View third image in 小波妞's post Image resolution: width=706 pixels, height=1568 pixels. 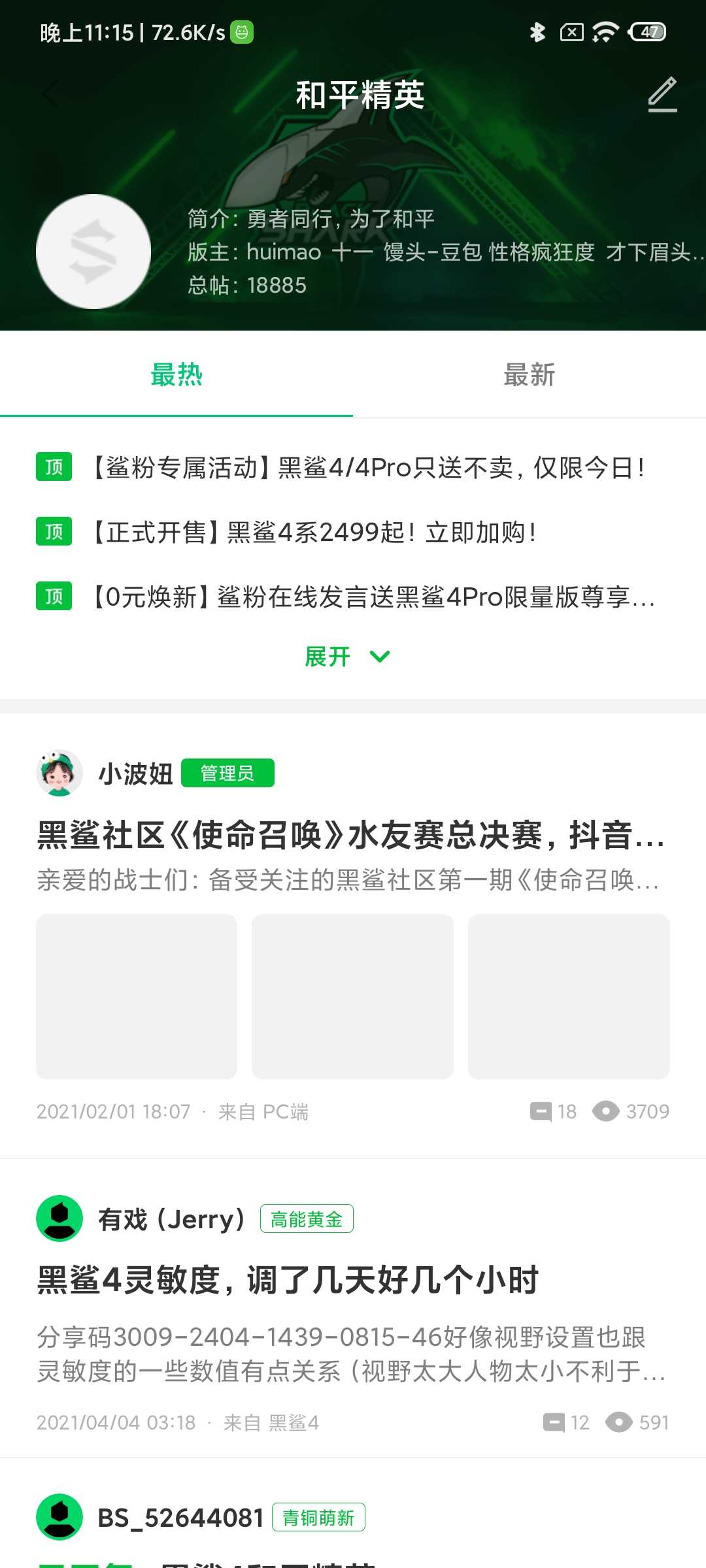click(x=569, y=996)
